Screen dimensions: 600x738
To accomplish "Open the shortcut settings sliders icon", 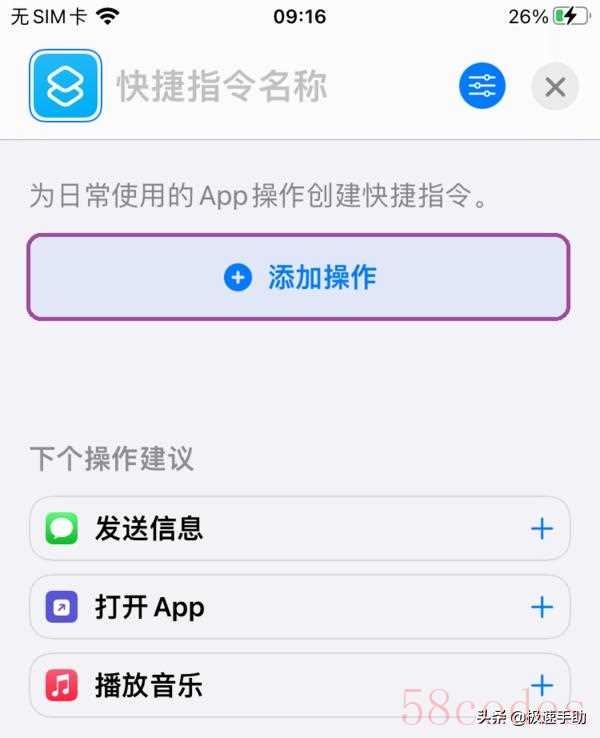I will point(482,87).
